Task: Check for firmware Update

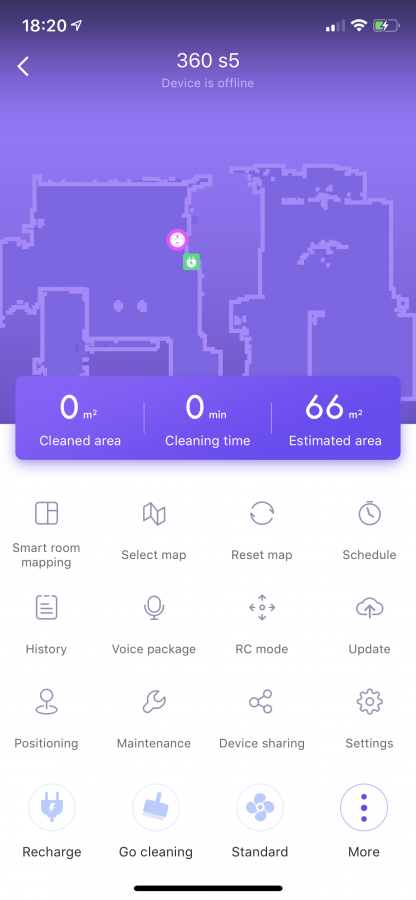Action: 370,625
